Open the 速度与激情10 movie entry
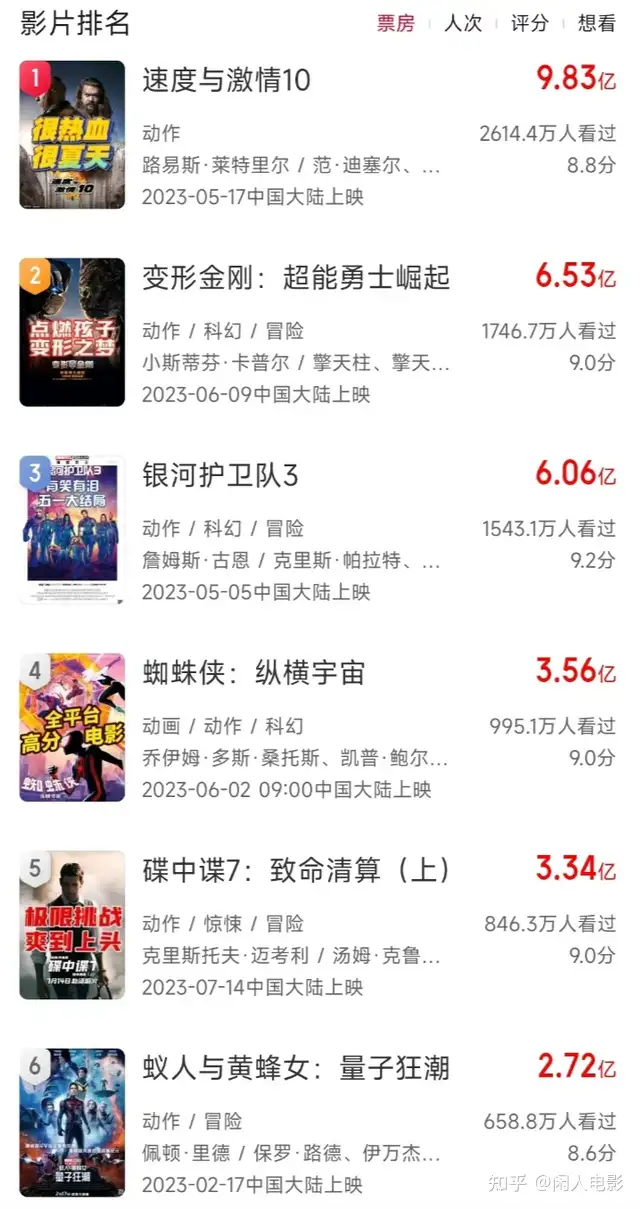 (x=318, y=135)
